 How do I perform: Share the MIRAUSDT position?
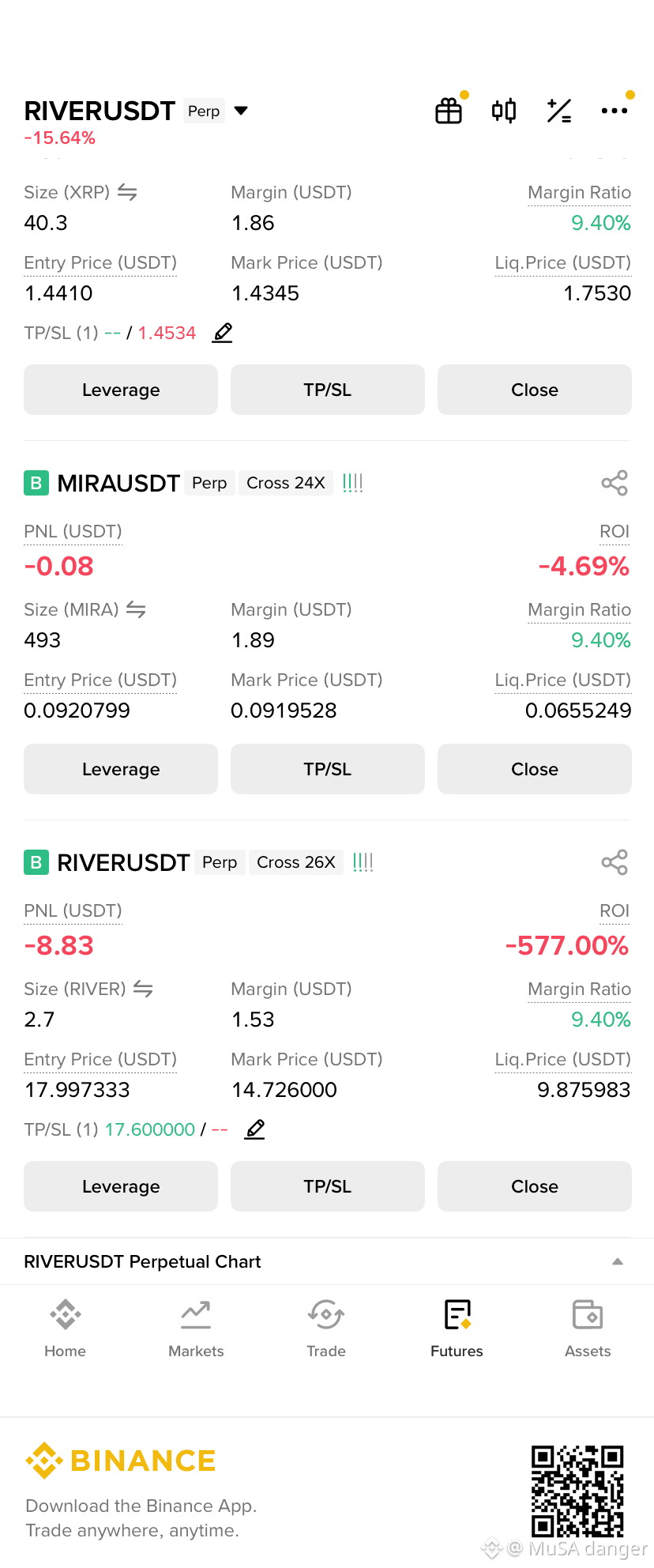pos(615,483)
